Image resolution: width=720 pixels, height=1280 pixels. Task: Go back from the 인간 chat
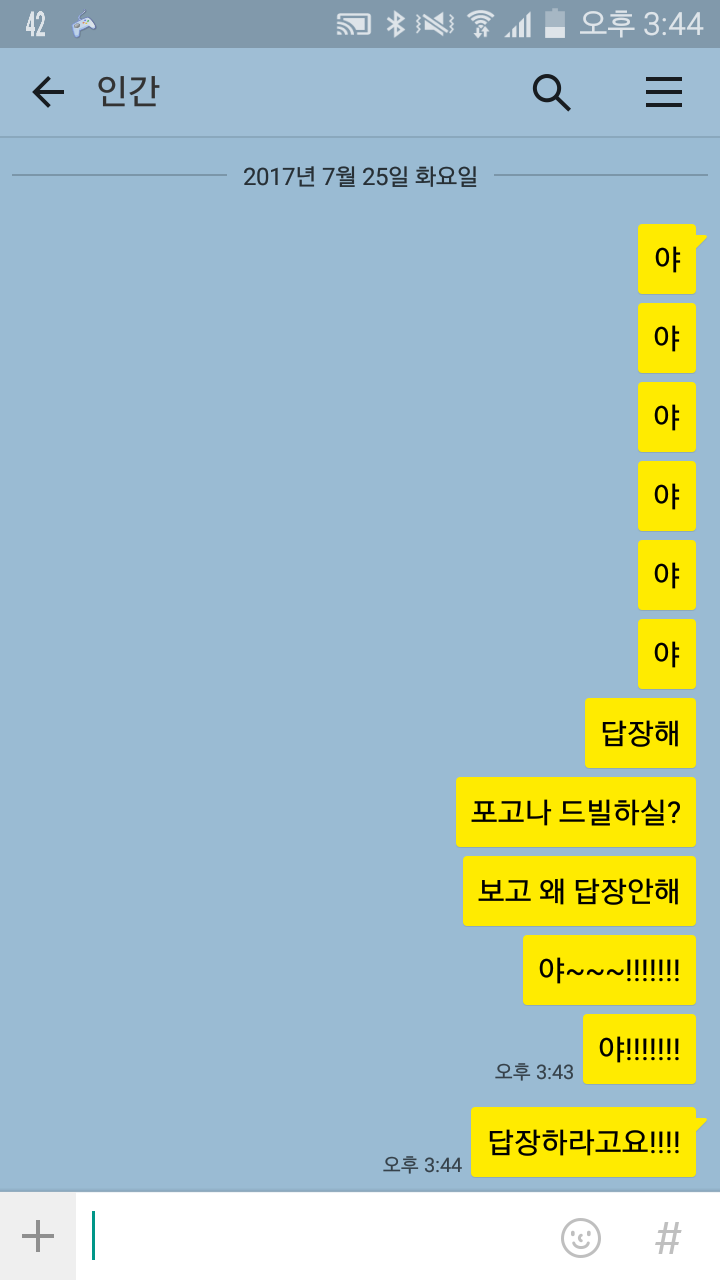47,93
